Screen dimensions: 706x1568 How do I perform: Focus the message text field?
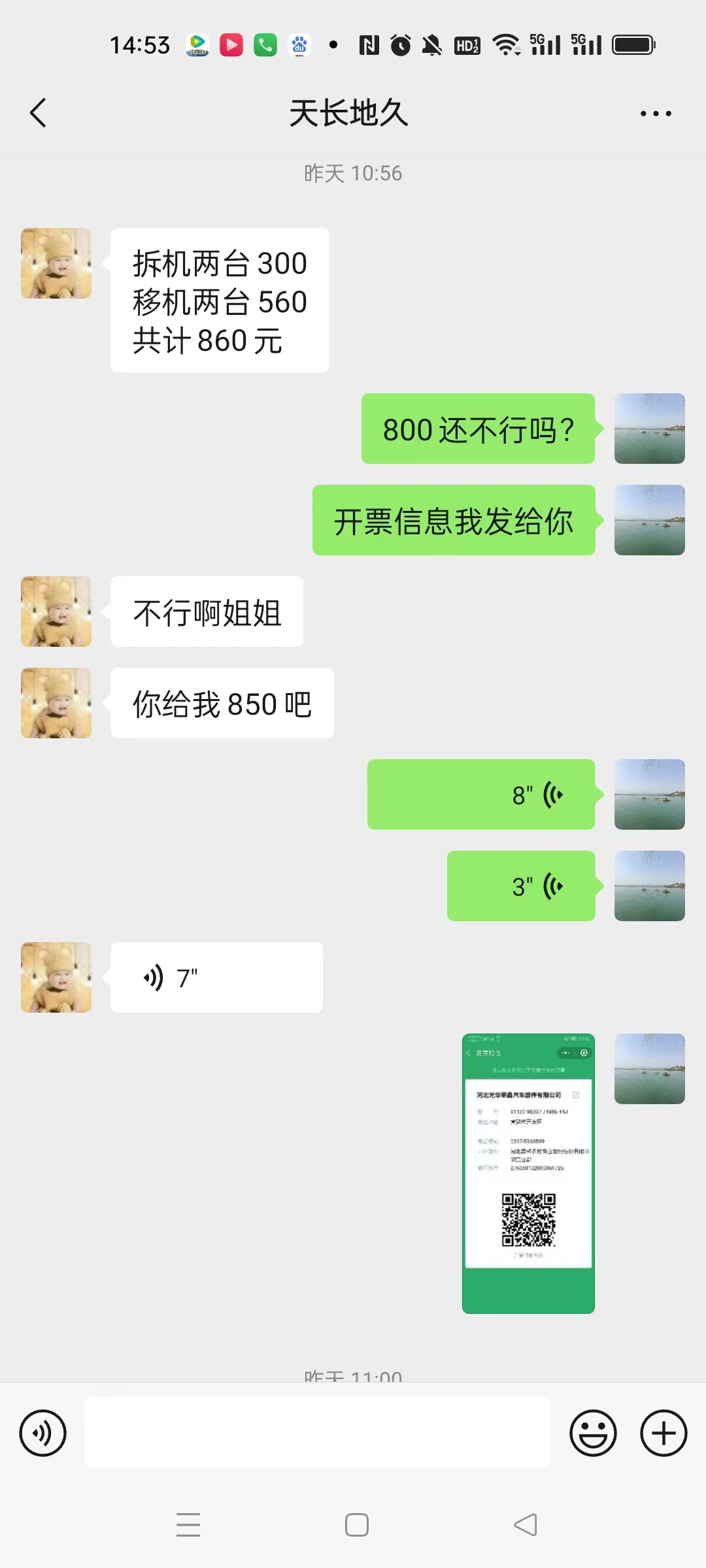(x=318, y=1432)
